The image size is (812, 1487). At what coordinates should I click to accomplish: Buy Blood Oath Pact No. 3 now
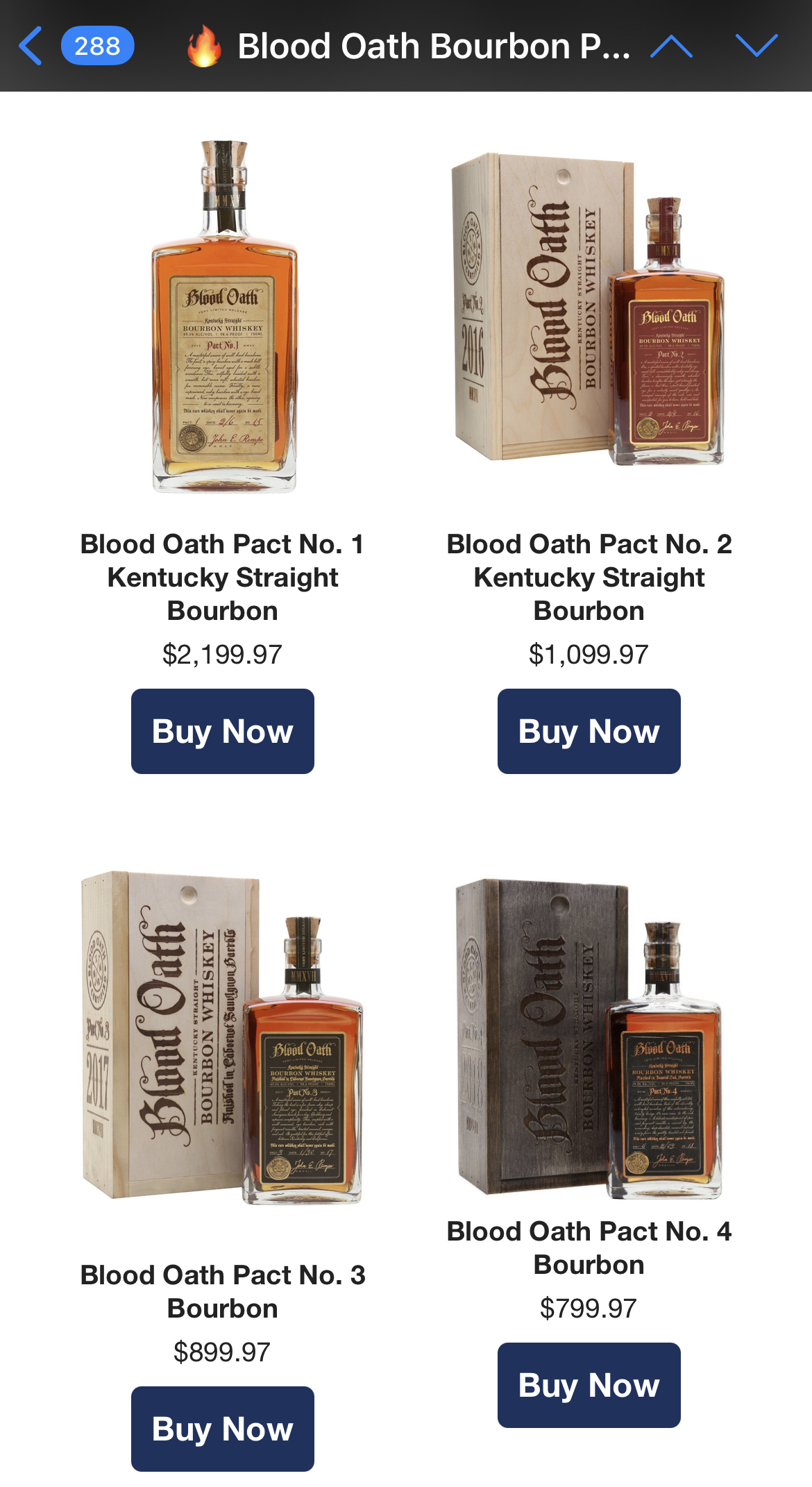[223, 1429]
